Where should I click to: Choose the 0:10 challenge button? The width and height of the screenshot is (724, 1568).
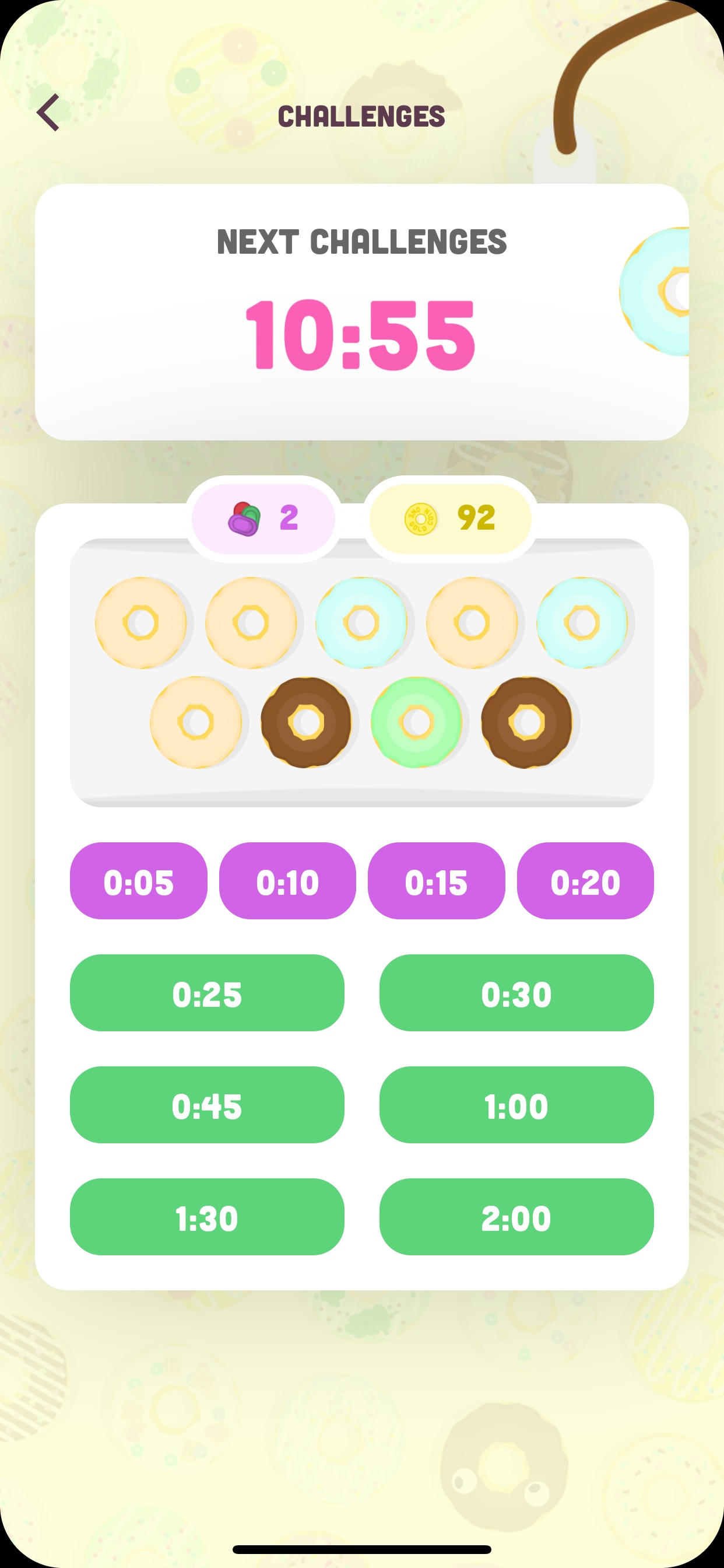[287, 881]
